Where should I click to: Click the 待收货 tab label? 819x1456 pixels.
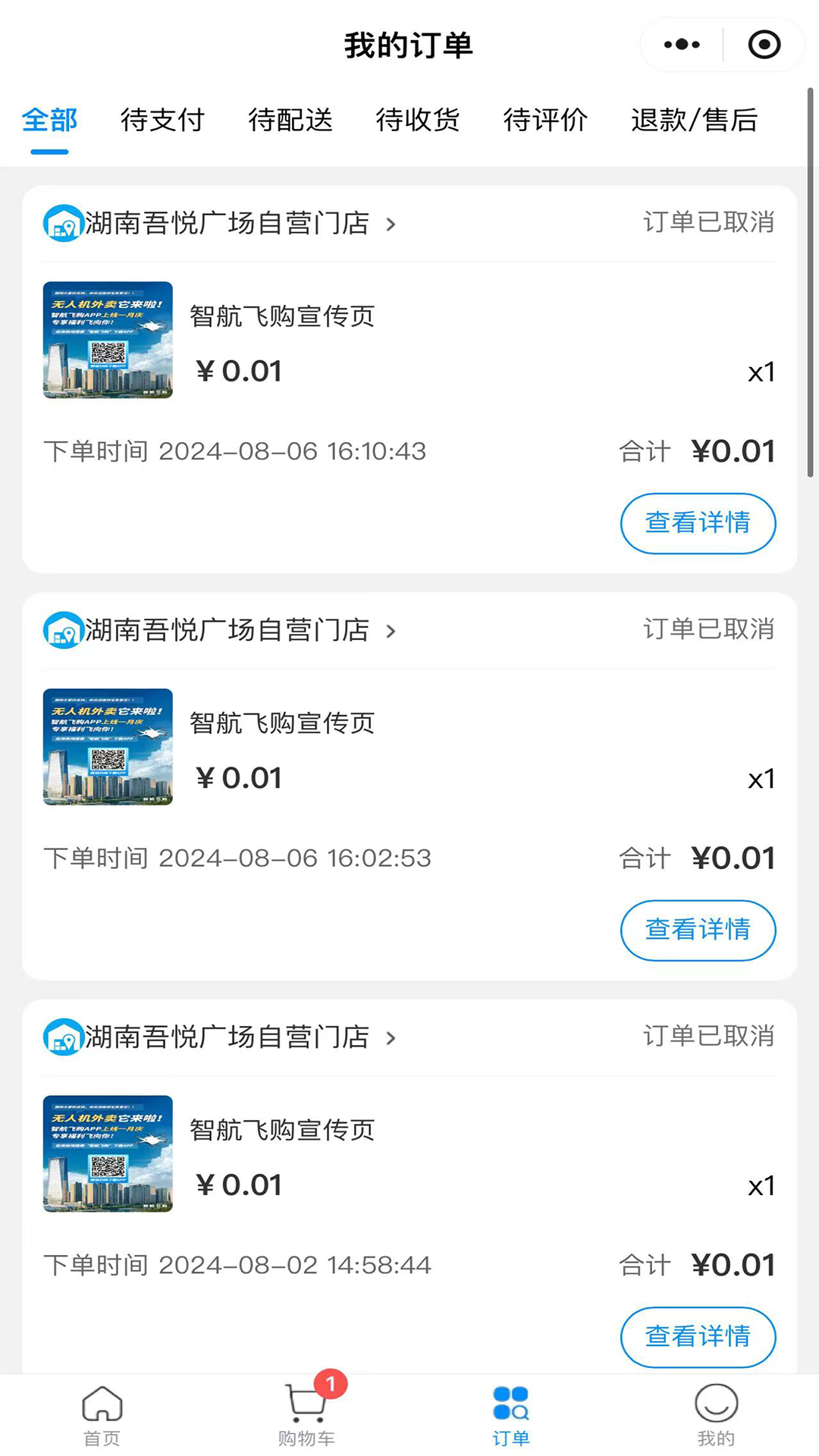tap(418, 121)
